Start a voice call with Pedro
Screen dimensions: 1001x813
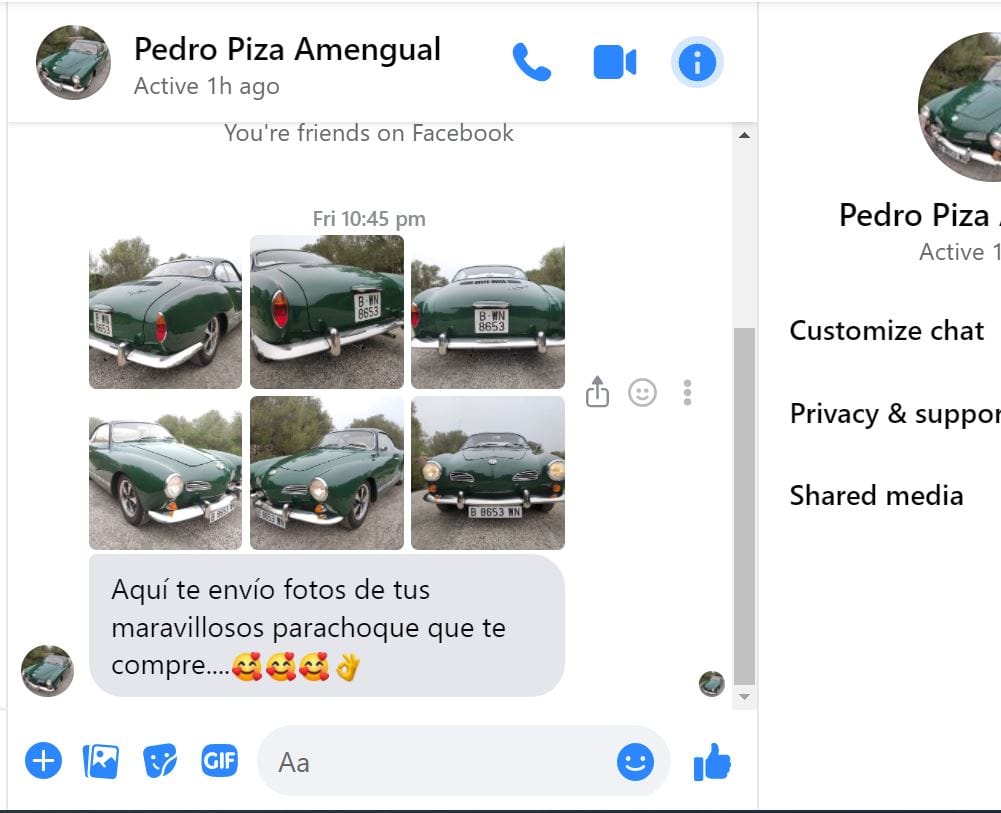(x=531, y=63)
